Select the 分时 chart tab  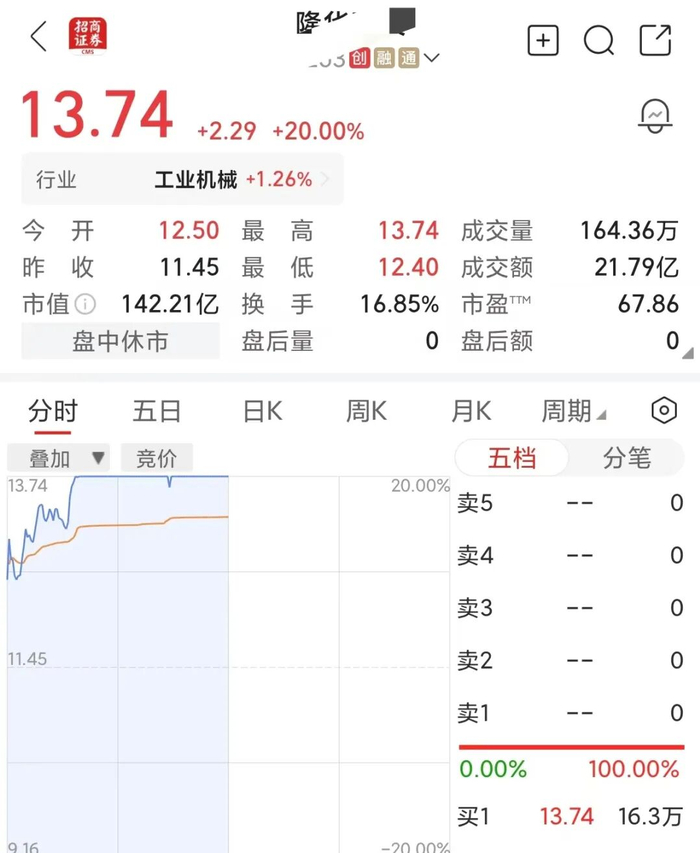53,412
